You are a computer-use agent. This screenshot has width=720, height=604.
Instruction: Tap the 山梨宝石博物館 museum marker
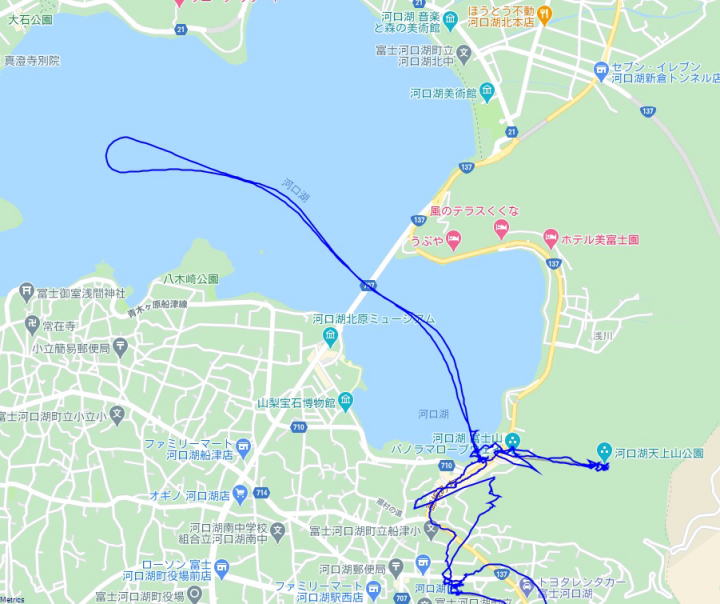pyautogui.click(x=346, y=402)
